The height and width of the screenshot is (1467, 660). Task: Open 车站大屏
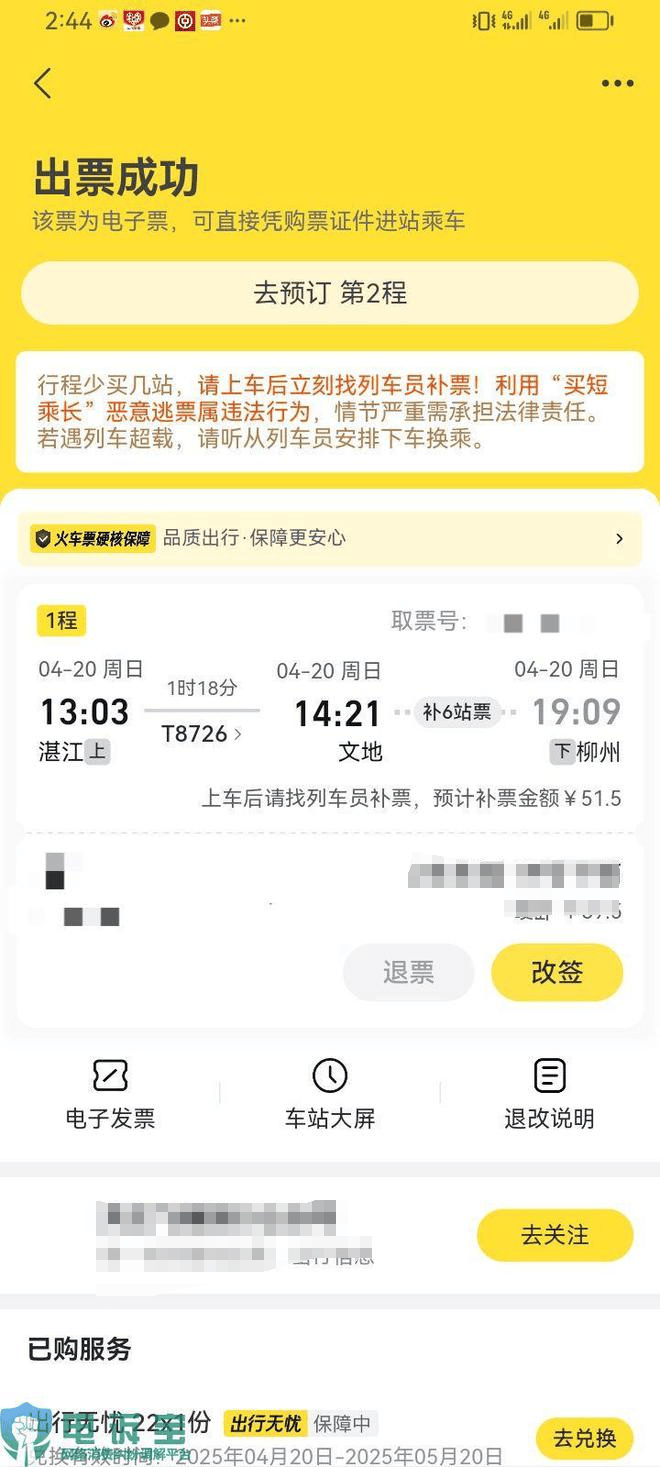(x=330, y=1093)
